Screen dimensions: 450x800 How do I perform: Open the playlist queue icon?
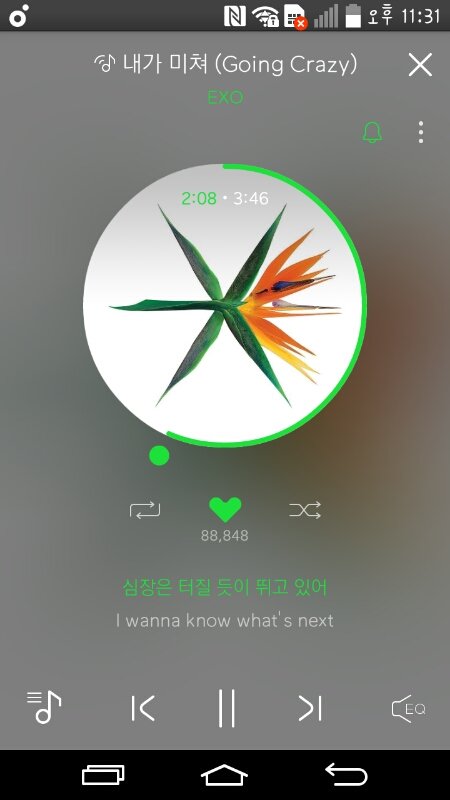[x=44, y=707]
